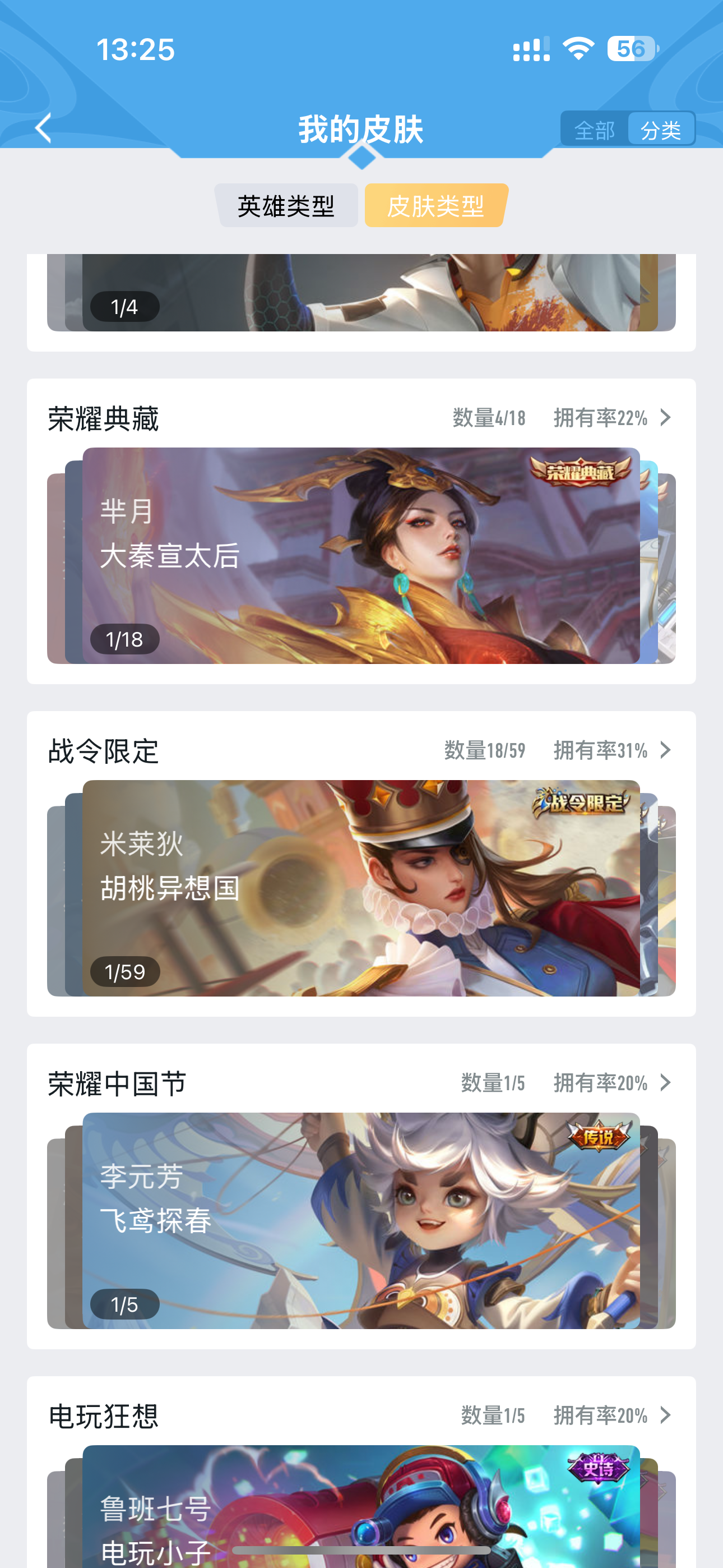Expand the 战令限定 category chevron
The height and width of the screenshot is (1568, 723).
pos(665,750)
